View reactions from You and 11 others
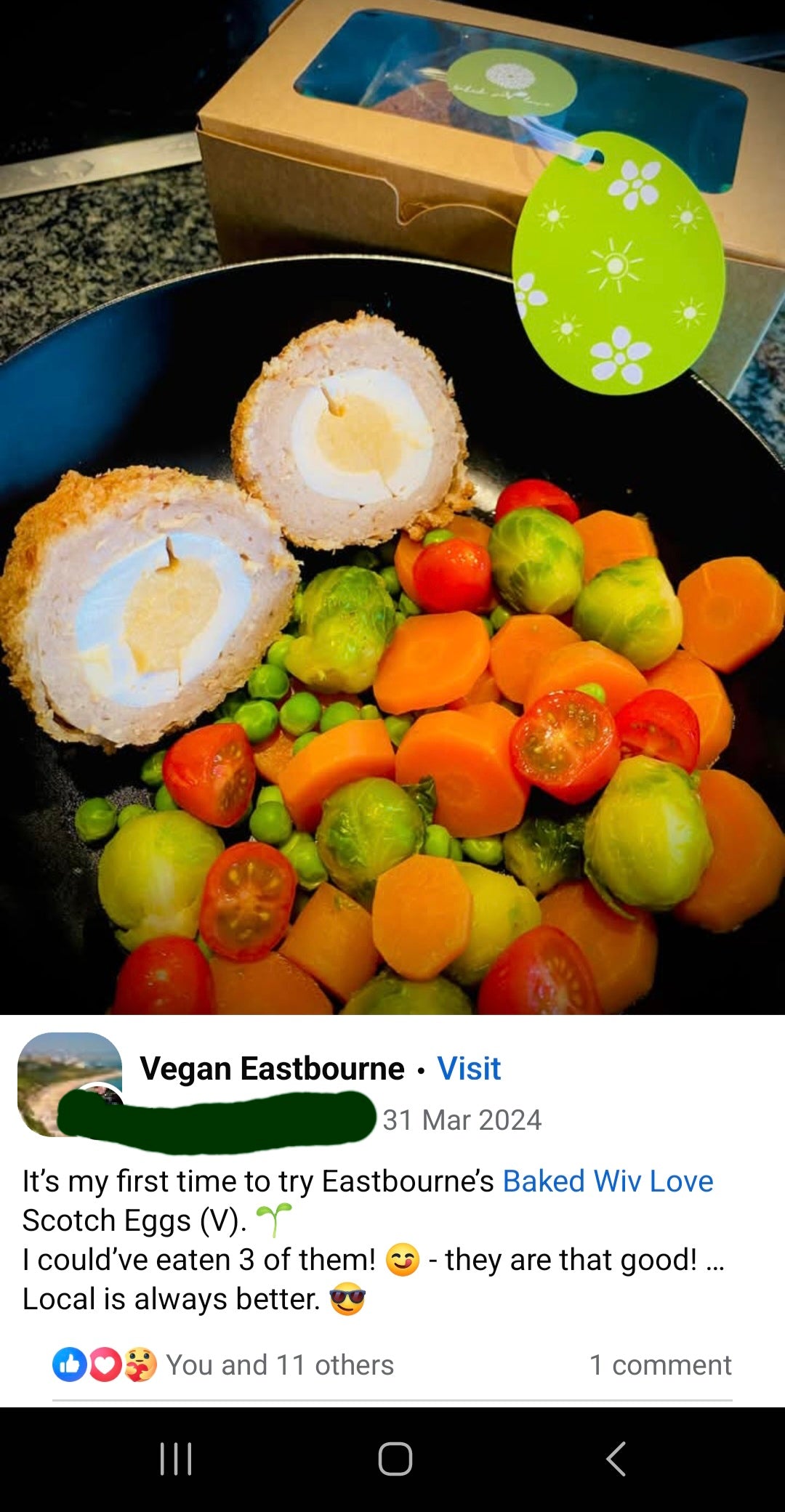Viewport: 785px width, 1512px height. click(x=280, y=1365)
